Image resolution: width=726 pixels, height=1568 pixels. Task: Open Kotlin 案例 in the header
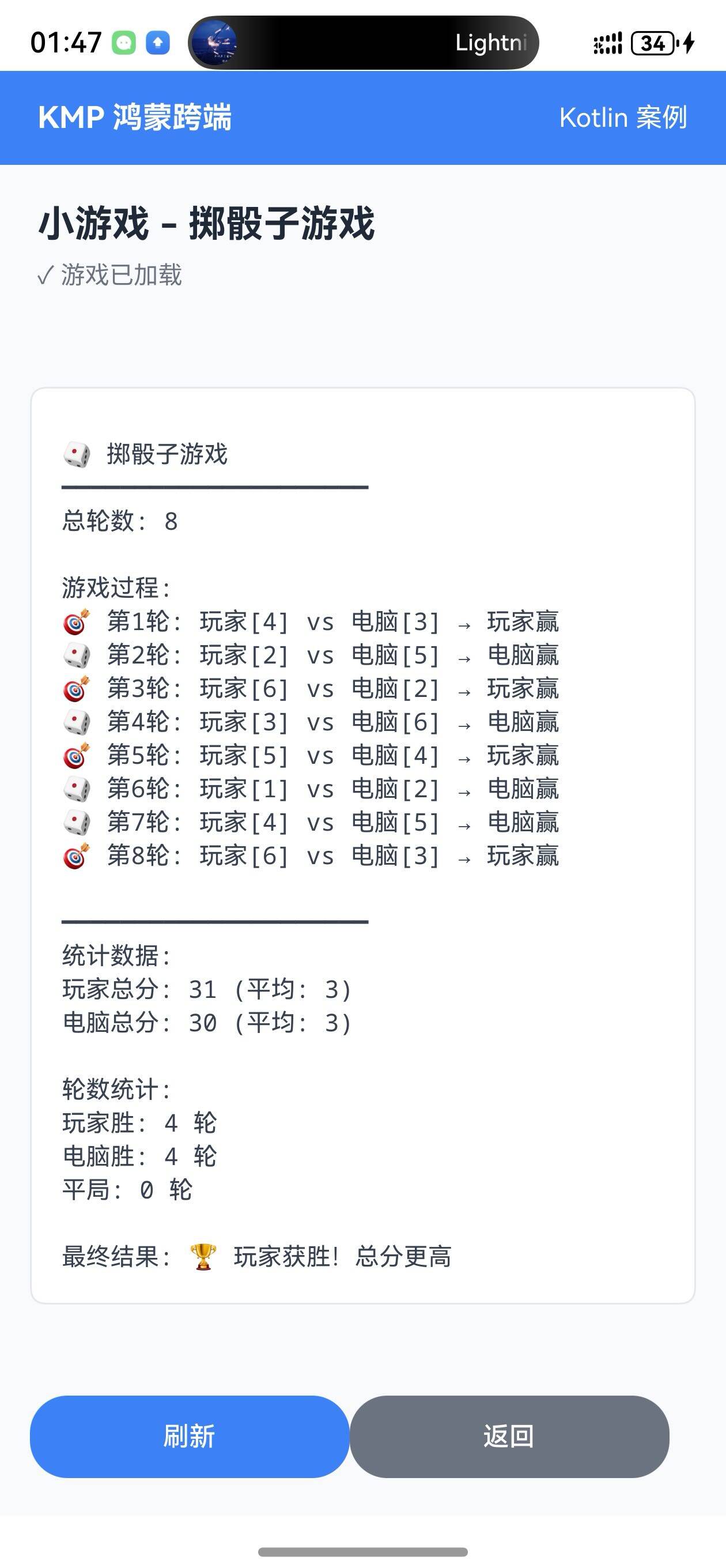(x=623, y=117)
